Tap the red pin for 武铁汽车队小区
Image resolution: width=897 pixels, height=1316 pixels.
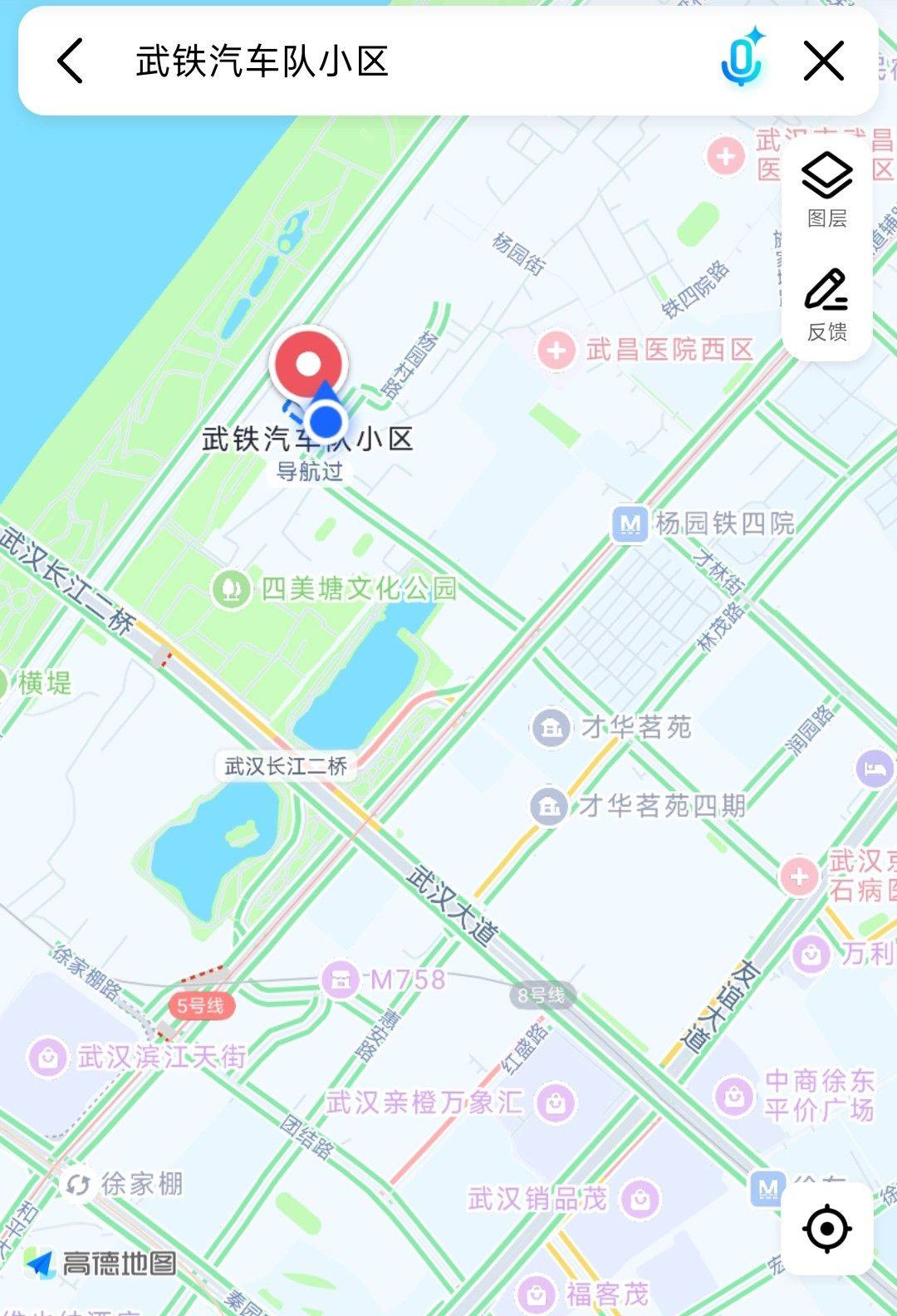pos(308,364)
